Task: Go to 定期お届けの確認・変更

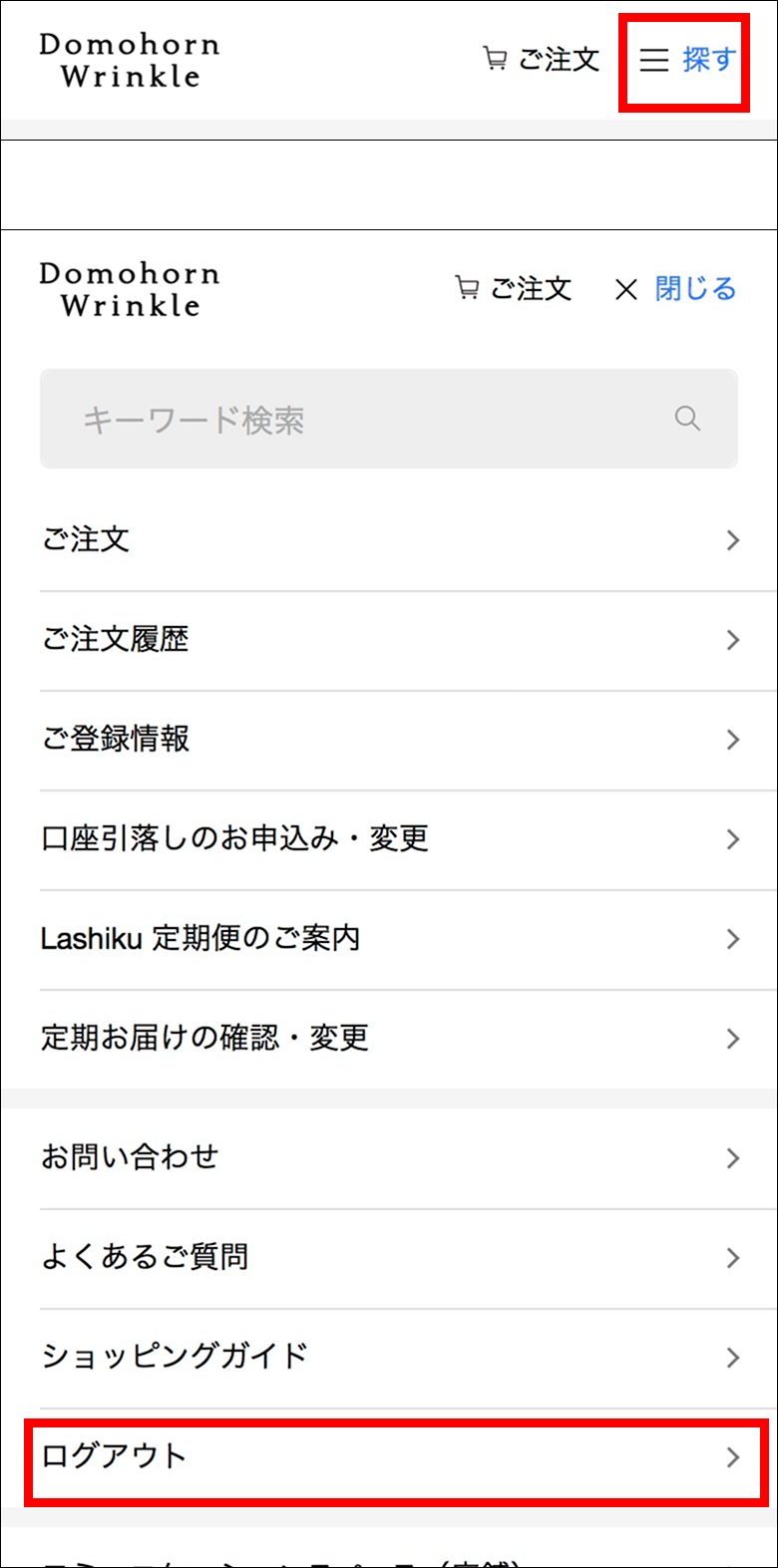Action: pyautogui.click(x=389, y=1039)
